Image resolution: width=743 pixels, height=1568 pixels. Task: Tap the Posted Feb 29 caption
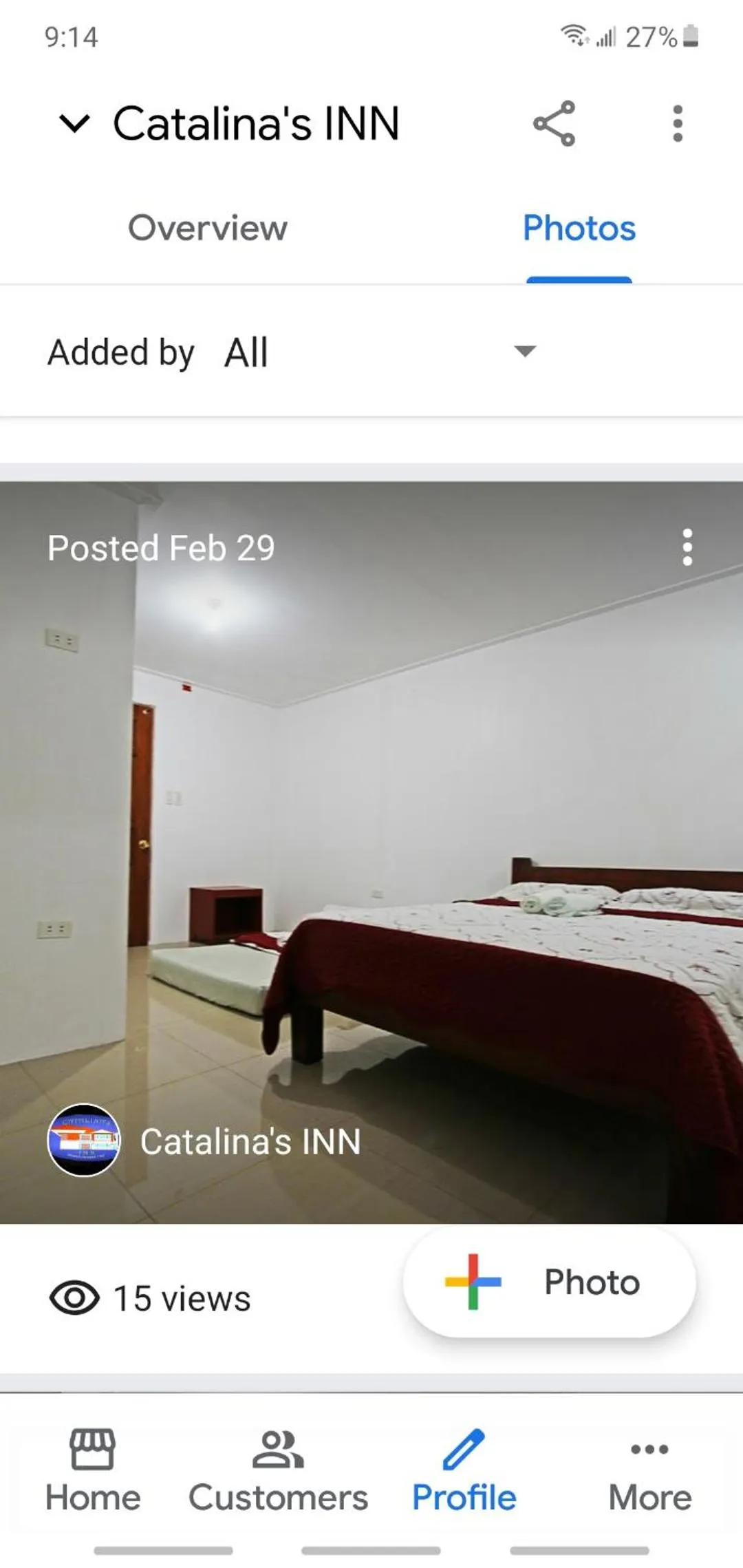pos(161,548)
